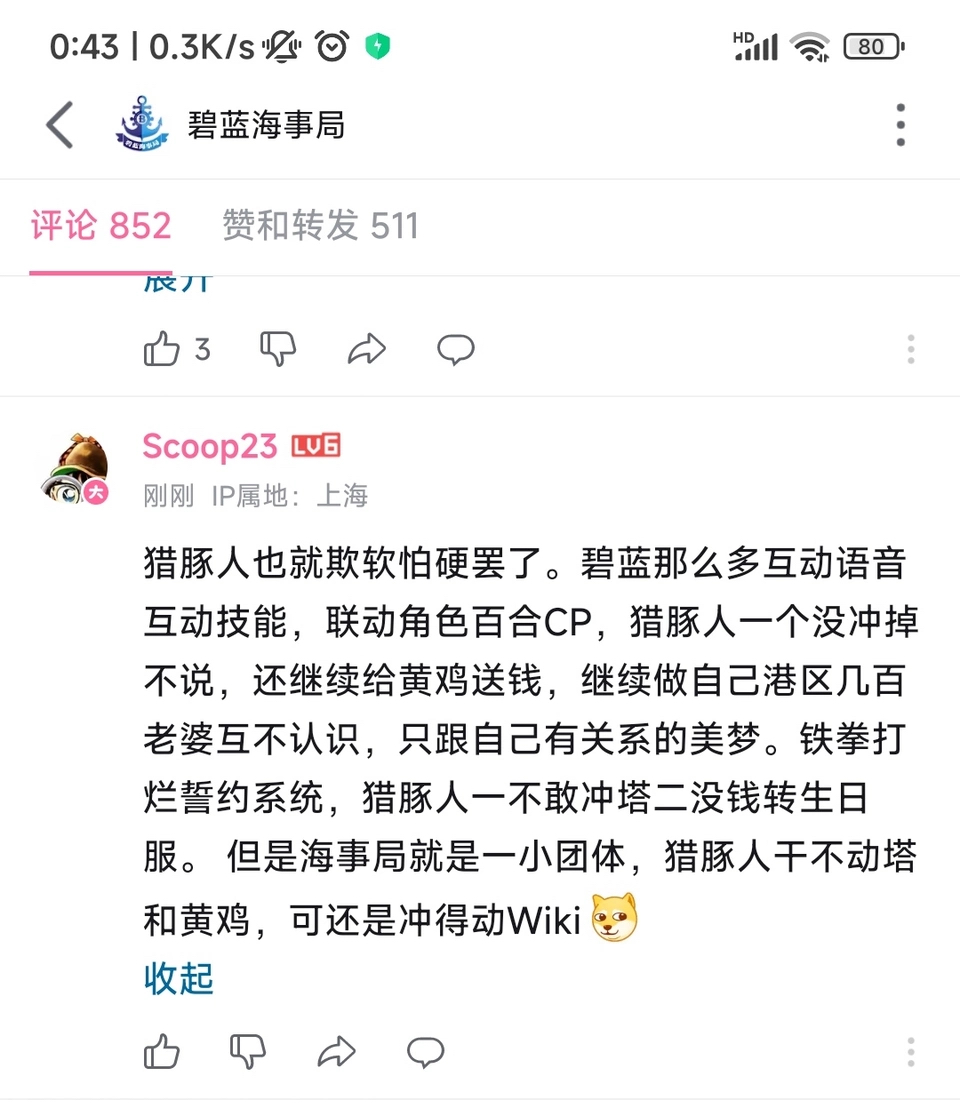Open more options for Scoop23's comment
Viewport: 960px width, 1116px height.
point(910,1052)
